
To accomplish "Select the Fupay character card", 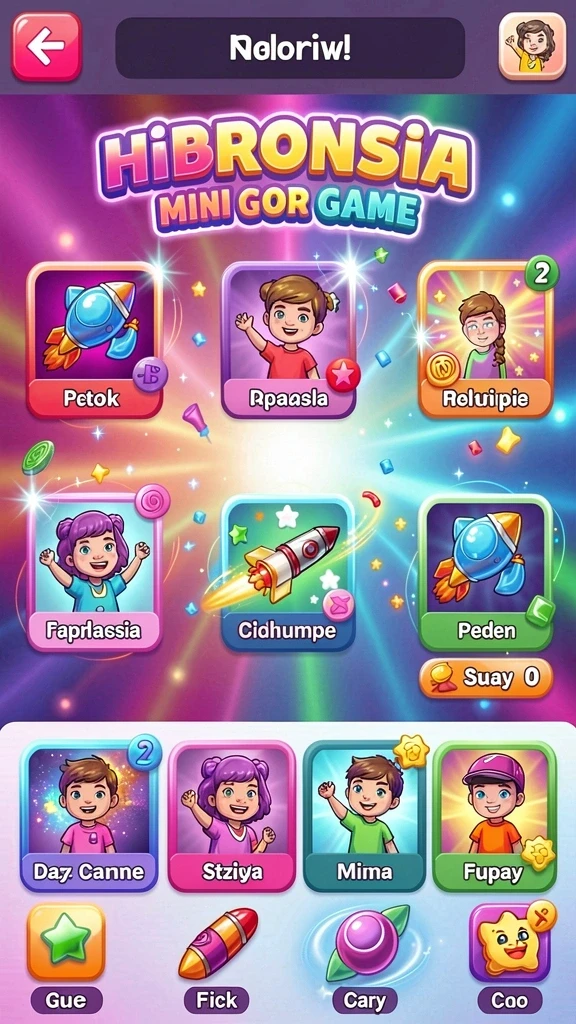I will pyautogui.click(x=494, y=816).
